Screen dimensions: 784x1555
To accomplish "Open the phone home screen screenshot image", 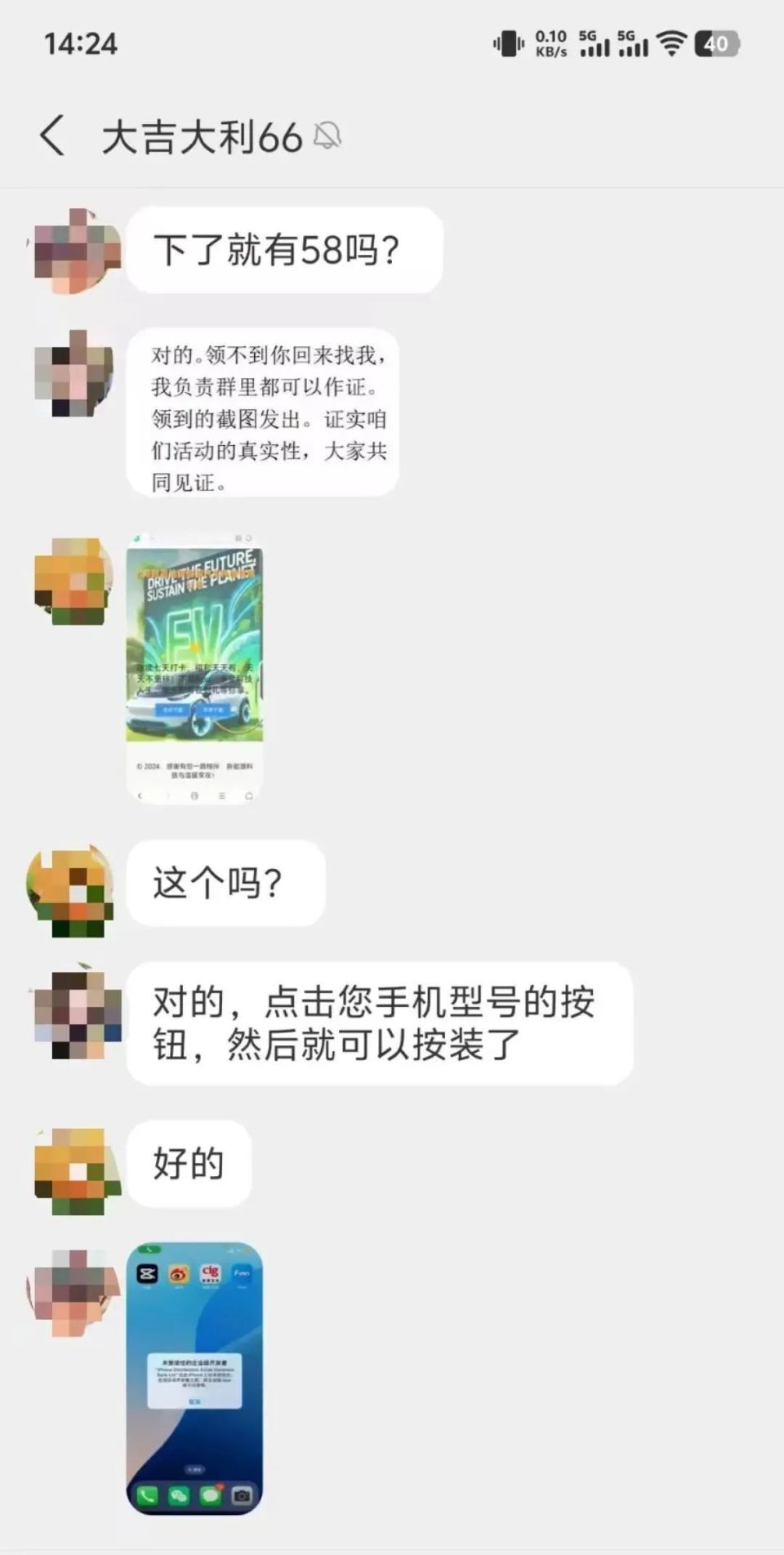I will click(x=194, y=1378).
